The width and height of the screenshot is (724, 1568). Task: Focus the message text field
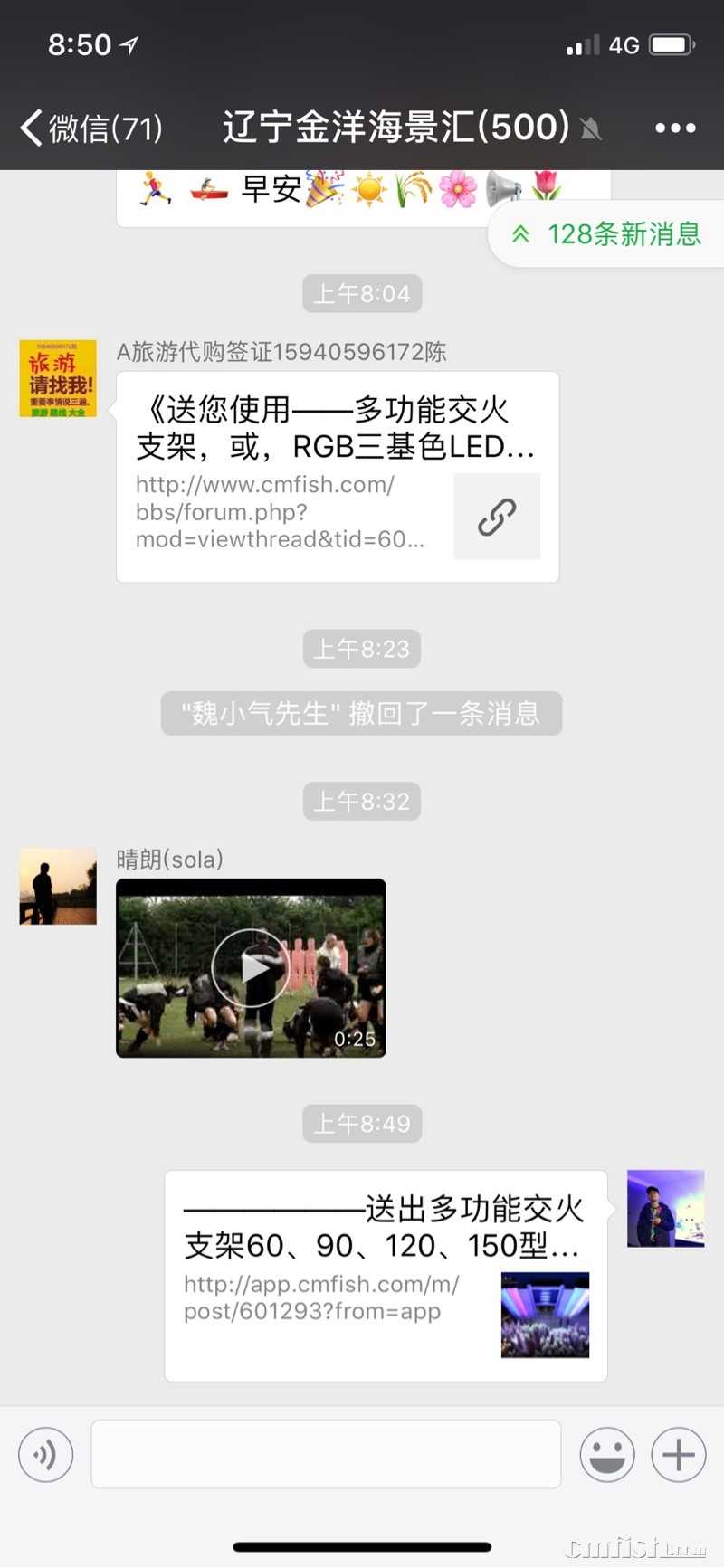tap(326, 1454)
